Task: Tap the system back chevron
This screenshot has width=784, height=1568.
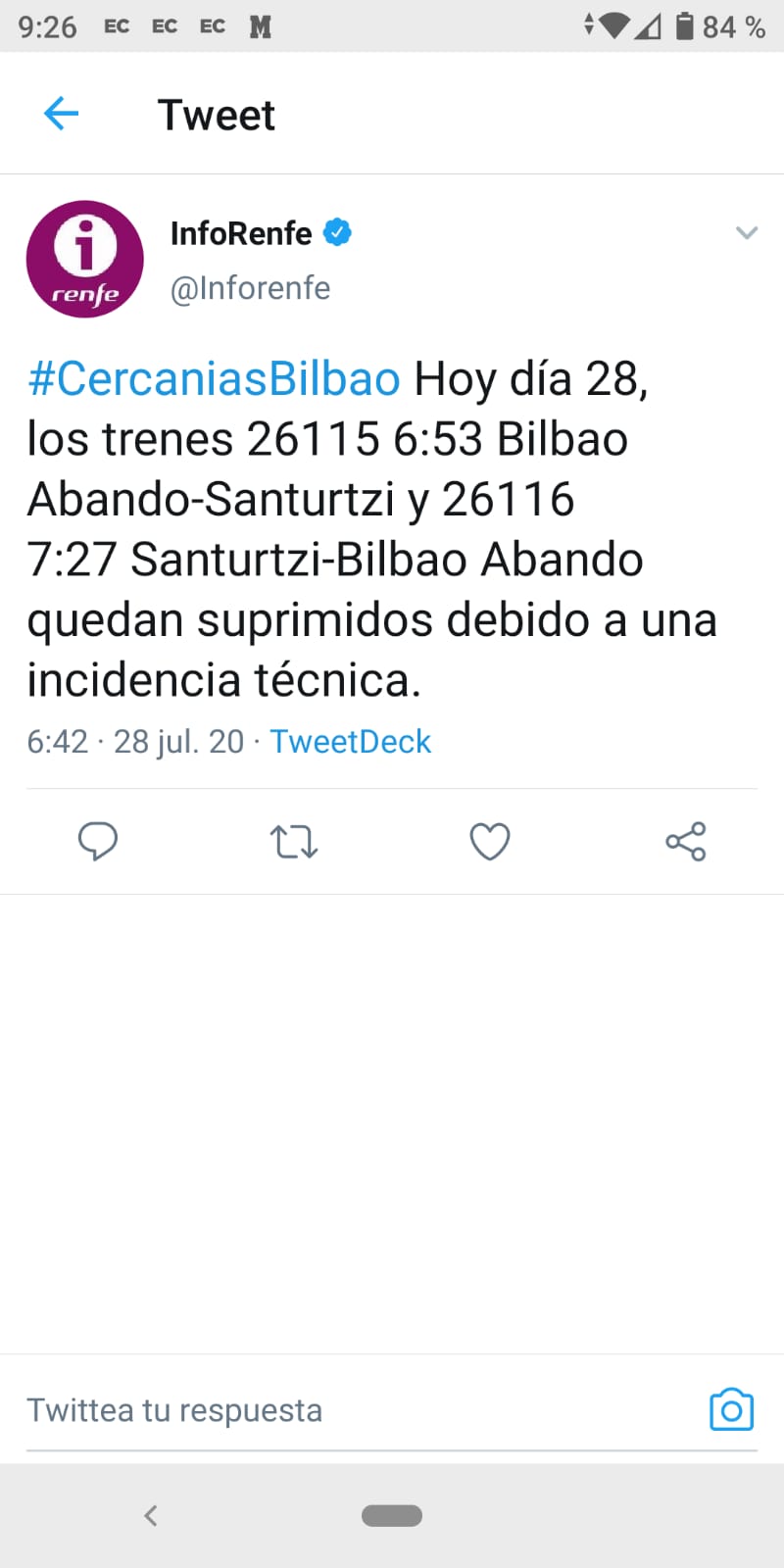Action: (150, 1515)
